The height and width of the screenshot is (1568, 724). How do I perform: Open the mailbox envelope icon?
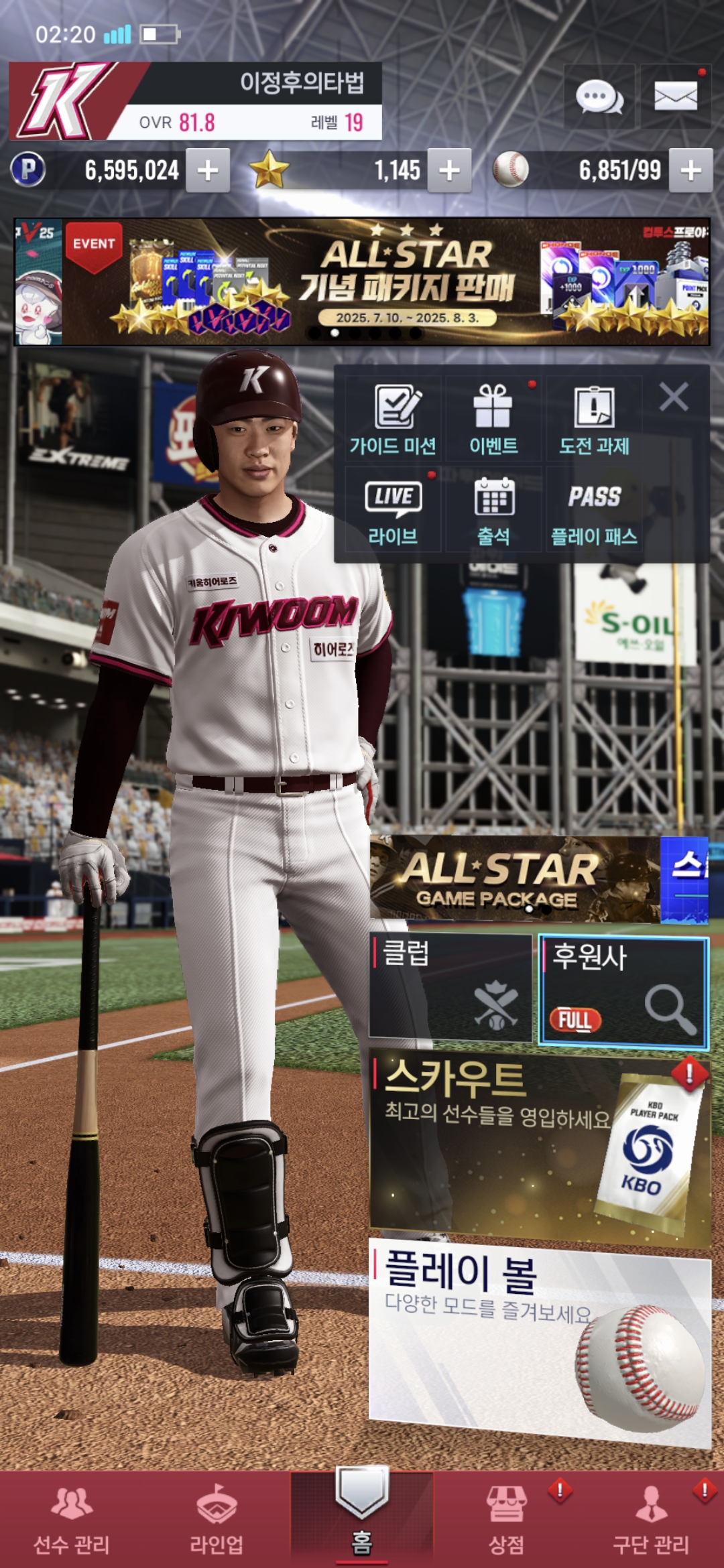click(x=676, y=96)
